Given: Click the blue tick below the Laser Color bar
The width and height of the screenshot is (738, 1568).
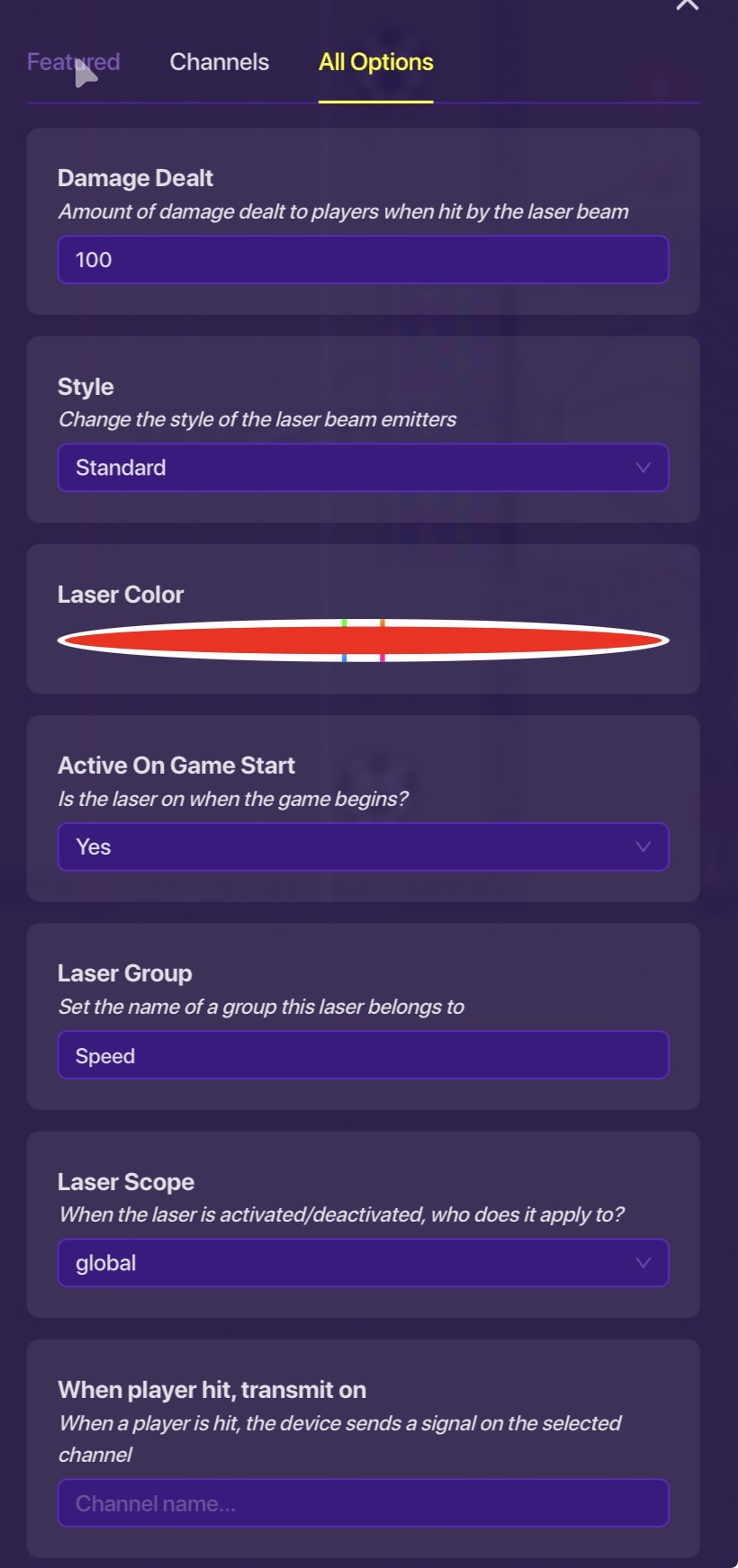Looking at the screenshot, I should click(345, 657).
